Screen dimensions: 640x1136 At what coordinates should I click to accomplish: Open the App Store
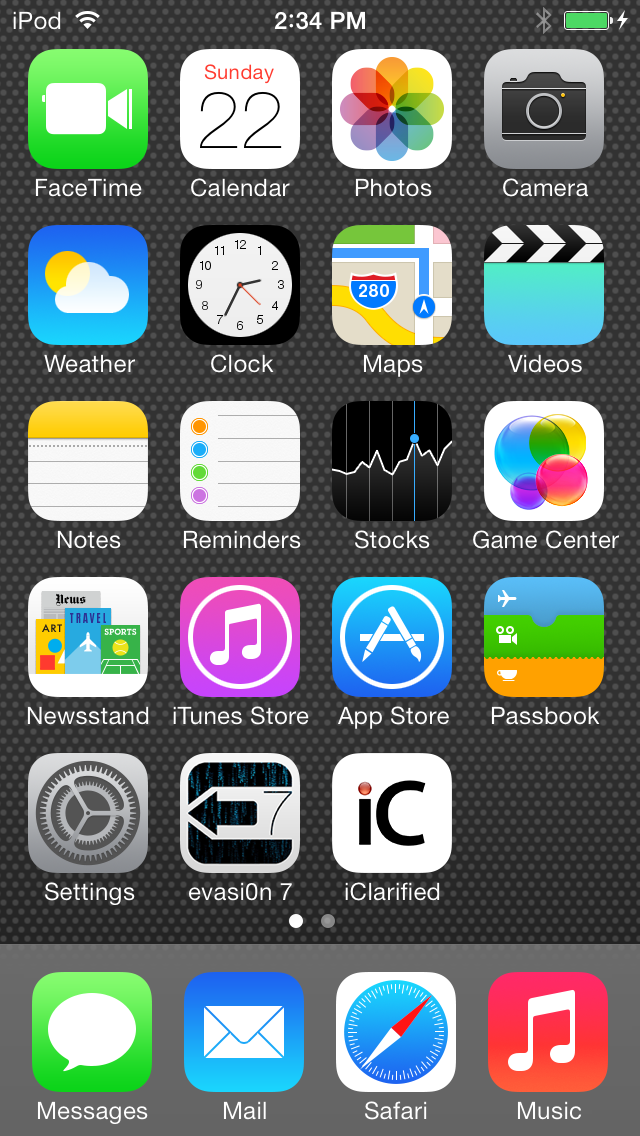(x=392, y=637)
